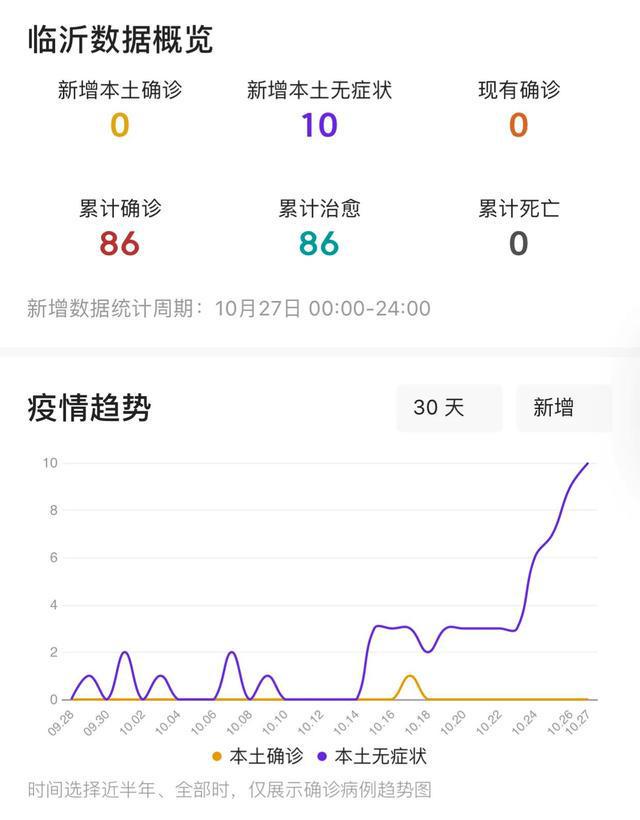Toggle the 本土确诊 legend series
The height and width of the screenshot is (820, 640).
pos(257,755)
